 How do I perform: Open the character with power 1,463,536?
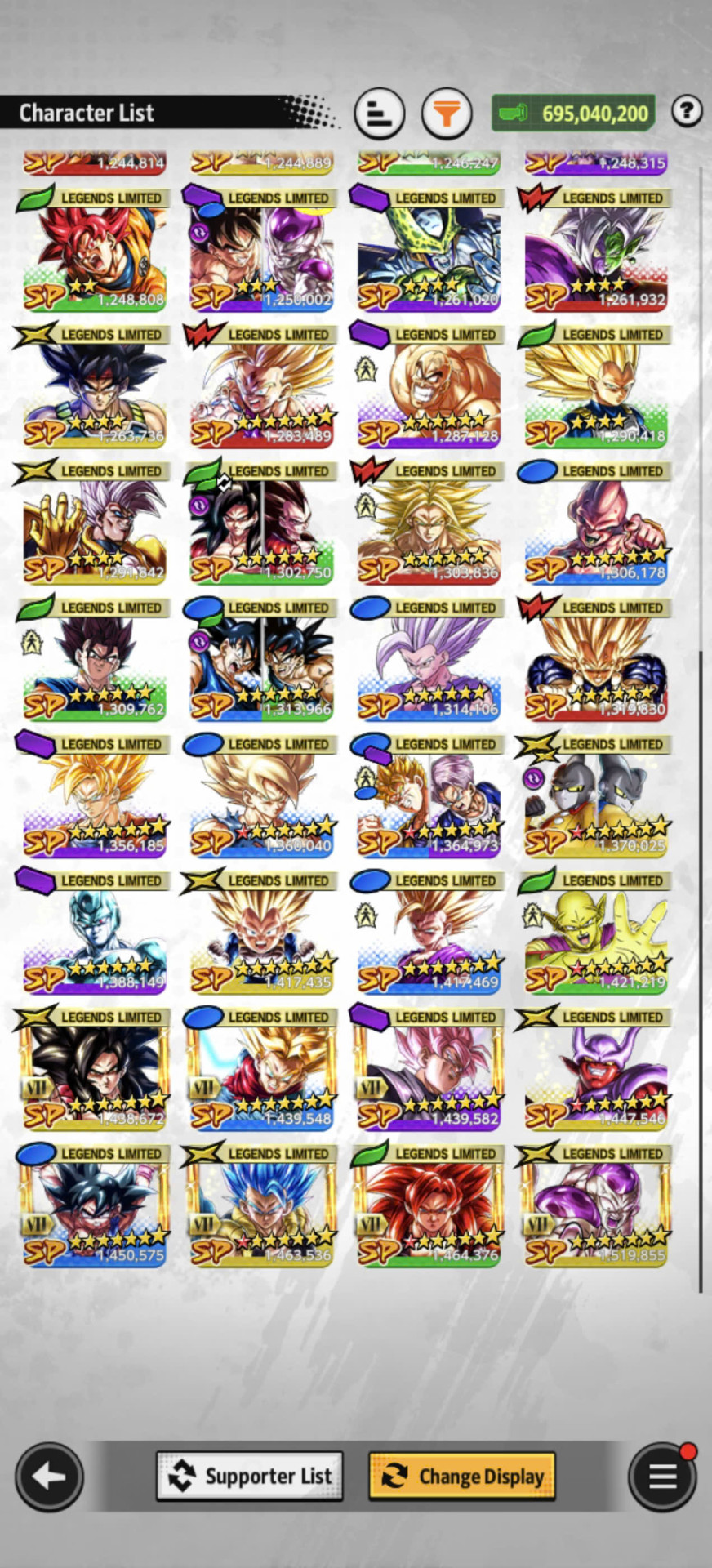tap(261, 1205)
